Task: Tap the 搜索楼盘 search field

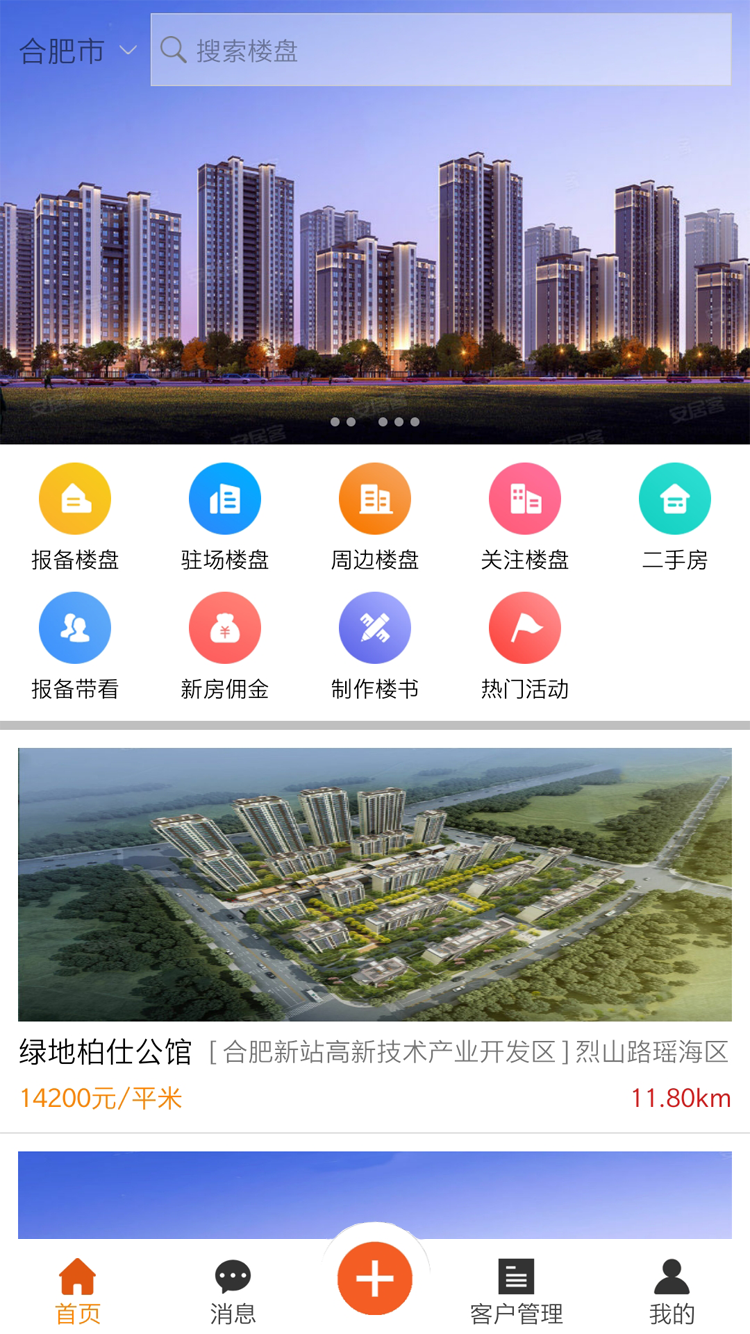Action: coord(440,50)
